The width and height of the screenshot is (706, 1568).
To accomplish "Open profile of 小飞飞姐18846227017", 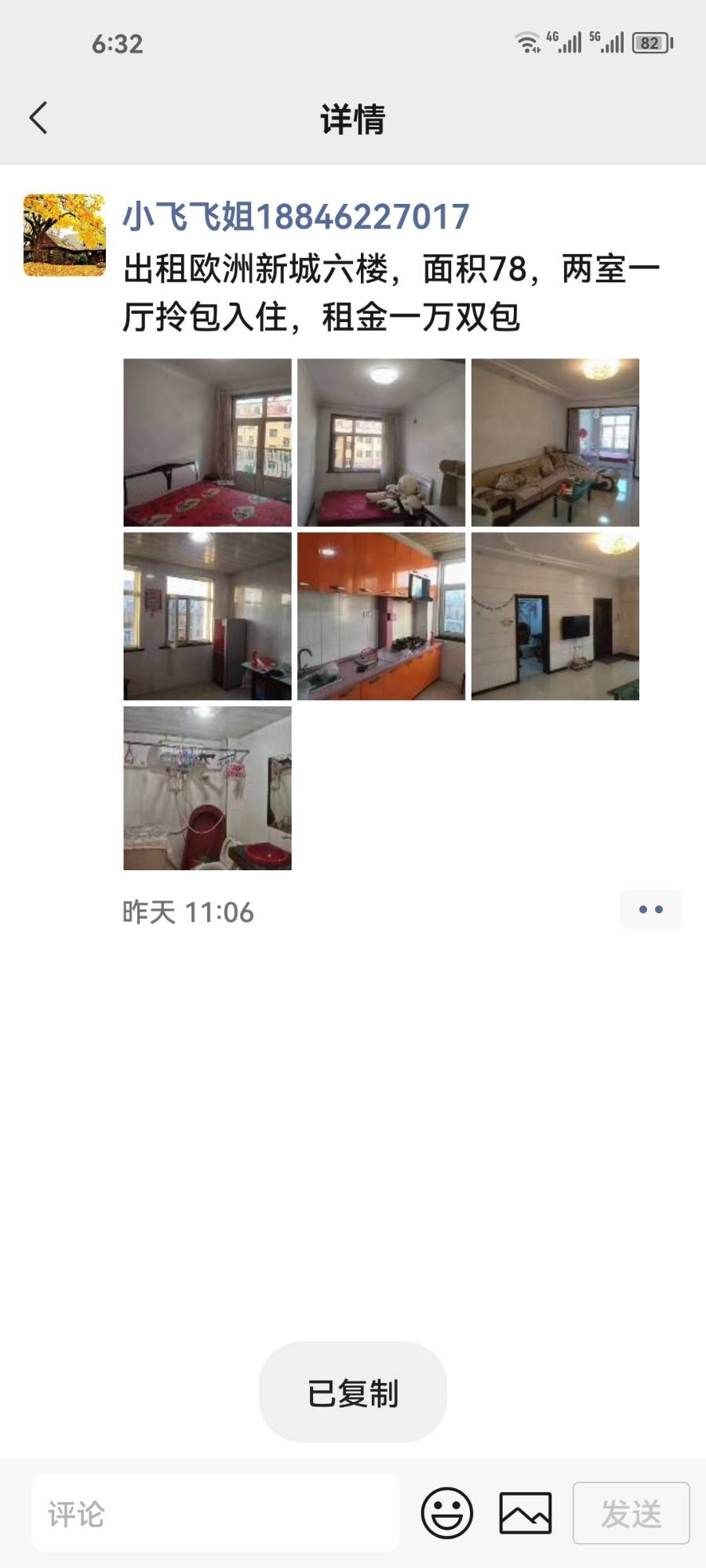I will pos(296,216).
